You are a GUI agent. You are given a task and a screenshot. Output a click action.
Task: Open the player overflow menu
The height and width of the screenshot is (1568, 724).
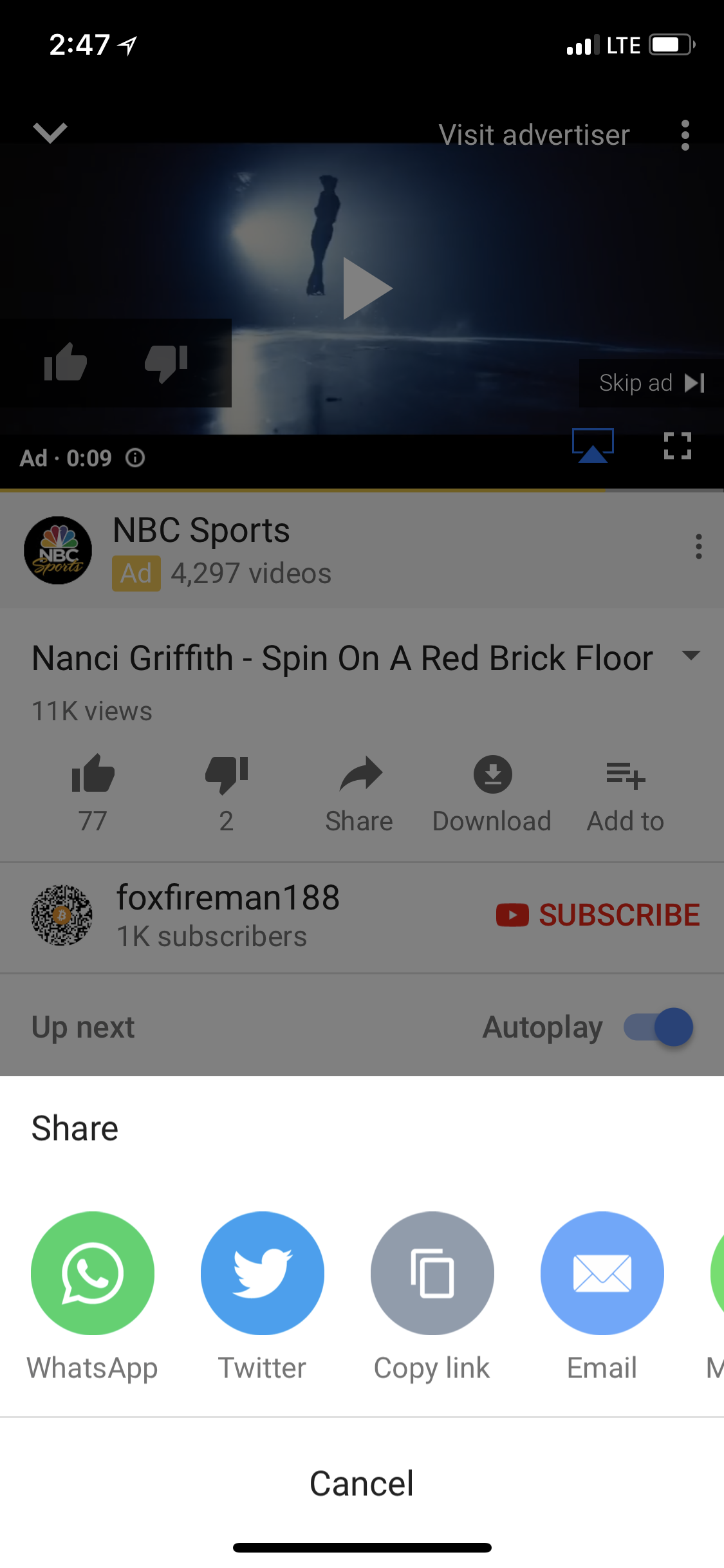[685, 135]
